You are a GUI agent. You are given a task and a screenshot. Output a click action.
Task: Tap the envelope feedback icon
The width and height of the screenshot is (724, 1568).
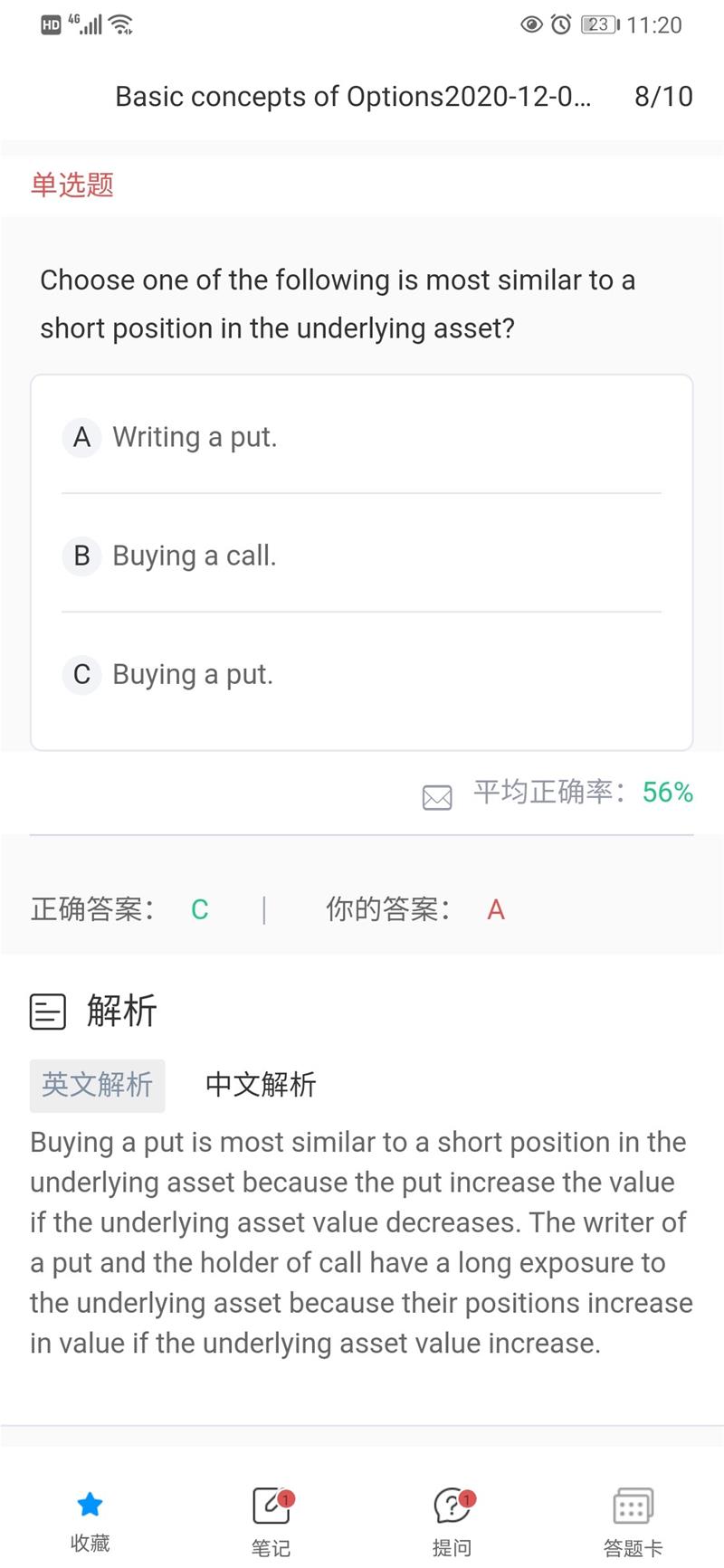437,797
